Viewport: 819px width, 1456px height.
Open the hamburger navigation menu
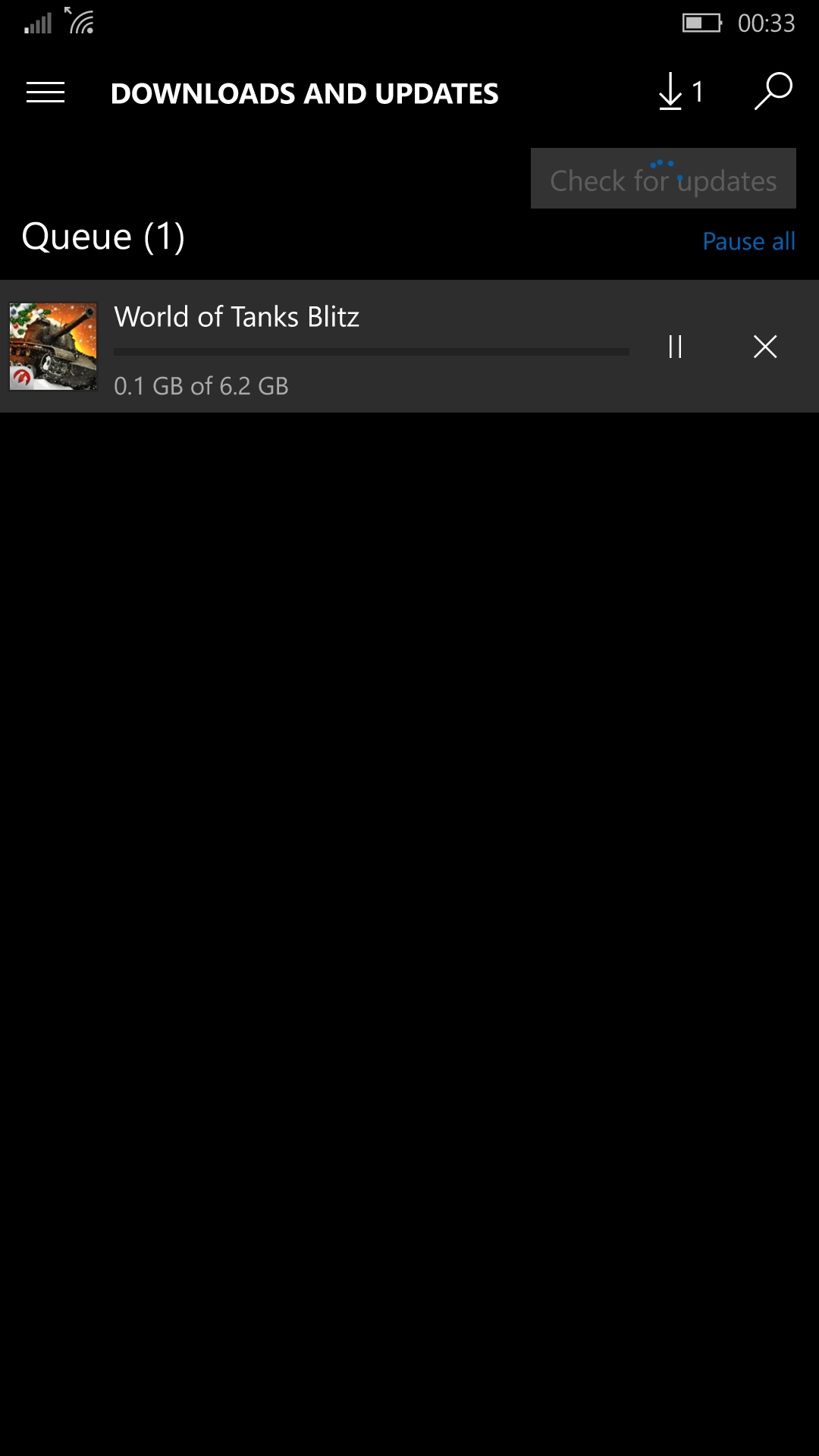(x=45, y=93)
